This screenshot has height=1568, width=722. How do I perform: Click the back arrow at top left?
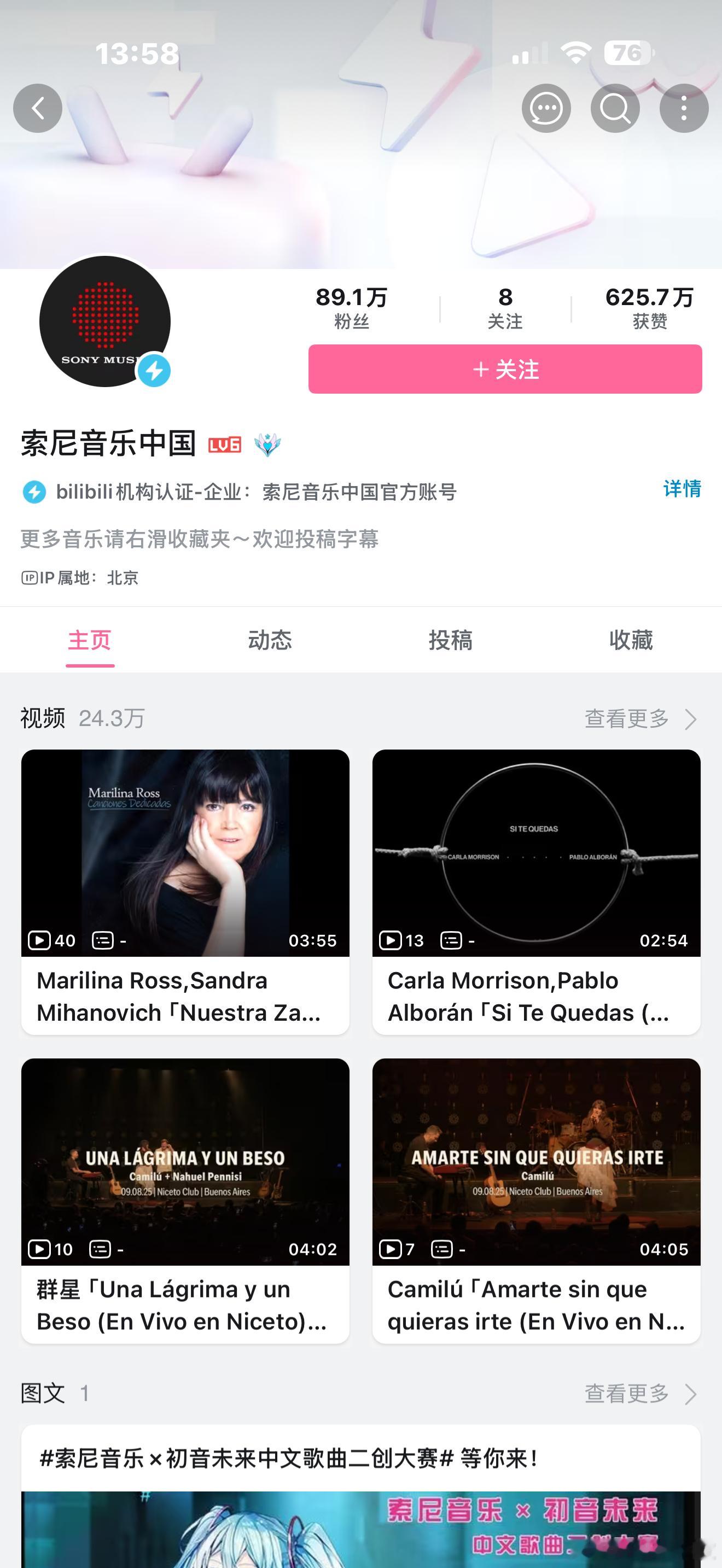tap(38, 107)
